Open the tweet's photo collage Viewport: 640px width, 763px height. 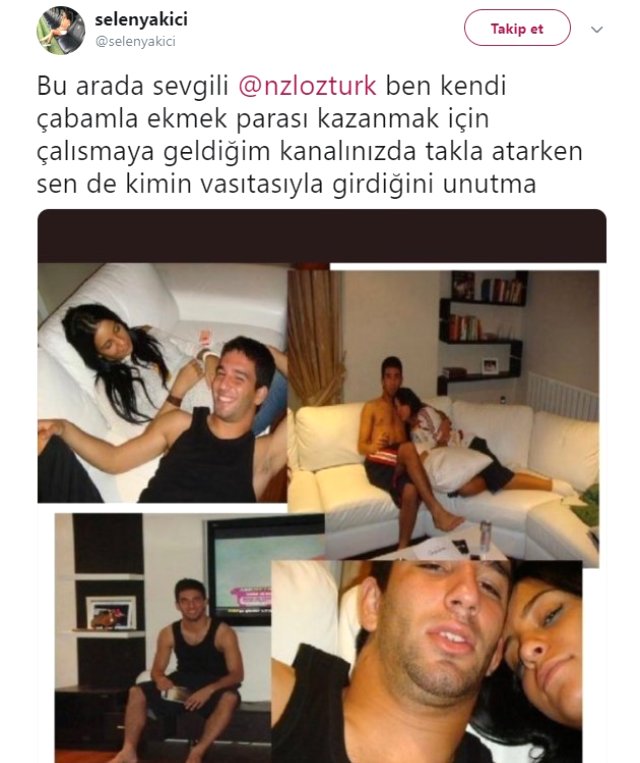pyautogui.click(x=321, y=485)
